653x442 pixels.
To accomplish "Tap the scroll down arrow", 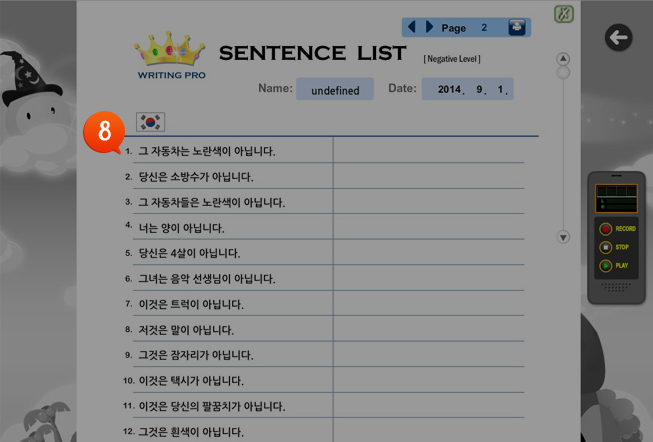I will click(x=563, y=237).
